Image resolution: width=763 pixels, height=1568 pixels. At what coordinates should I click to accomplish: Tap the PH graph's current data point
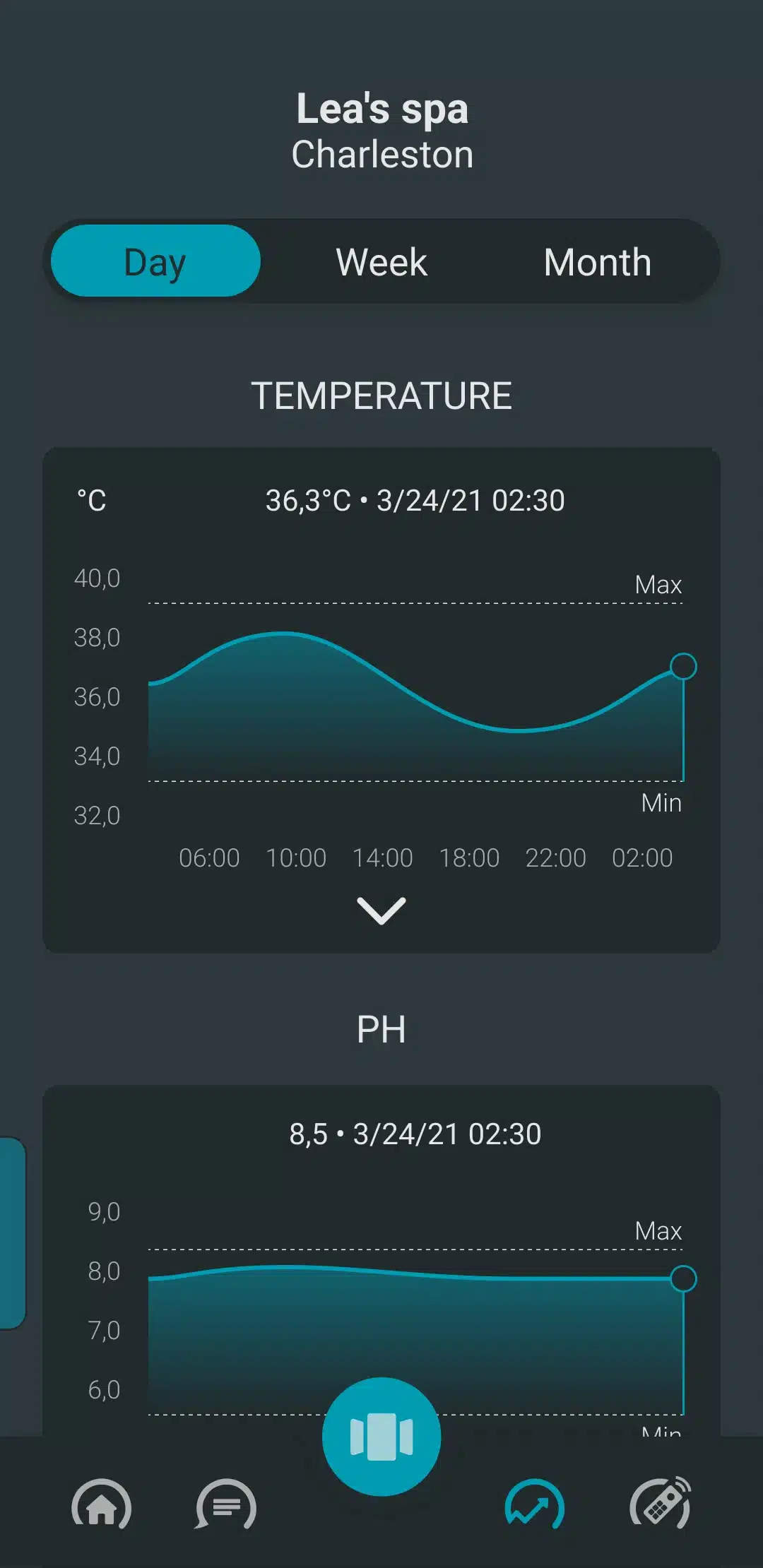(683, 1278)
